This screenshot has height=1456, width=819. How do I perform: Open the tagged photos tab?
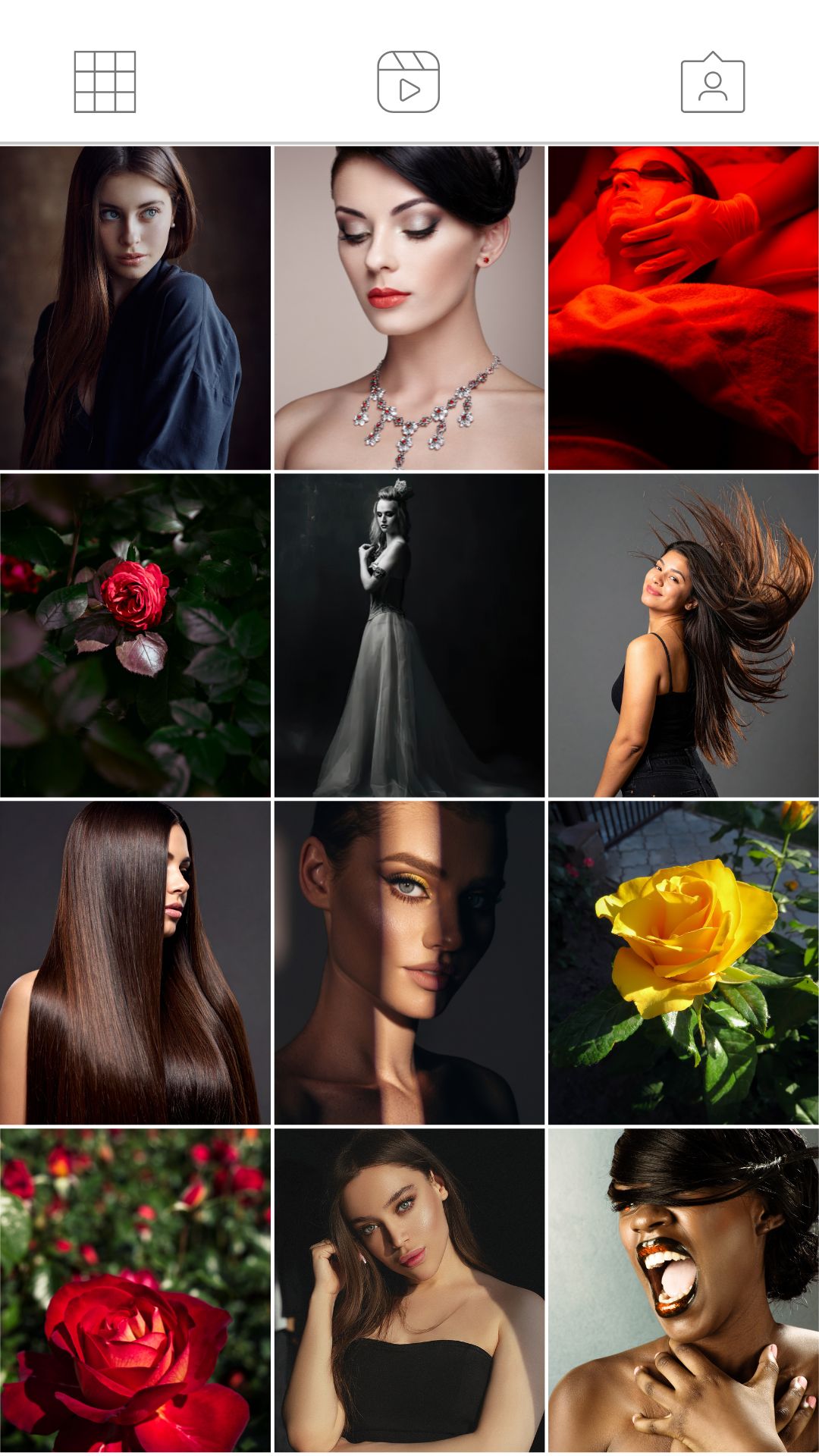tap(713, 82)
